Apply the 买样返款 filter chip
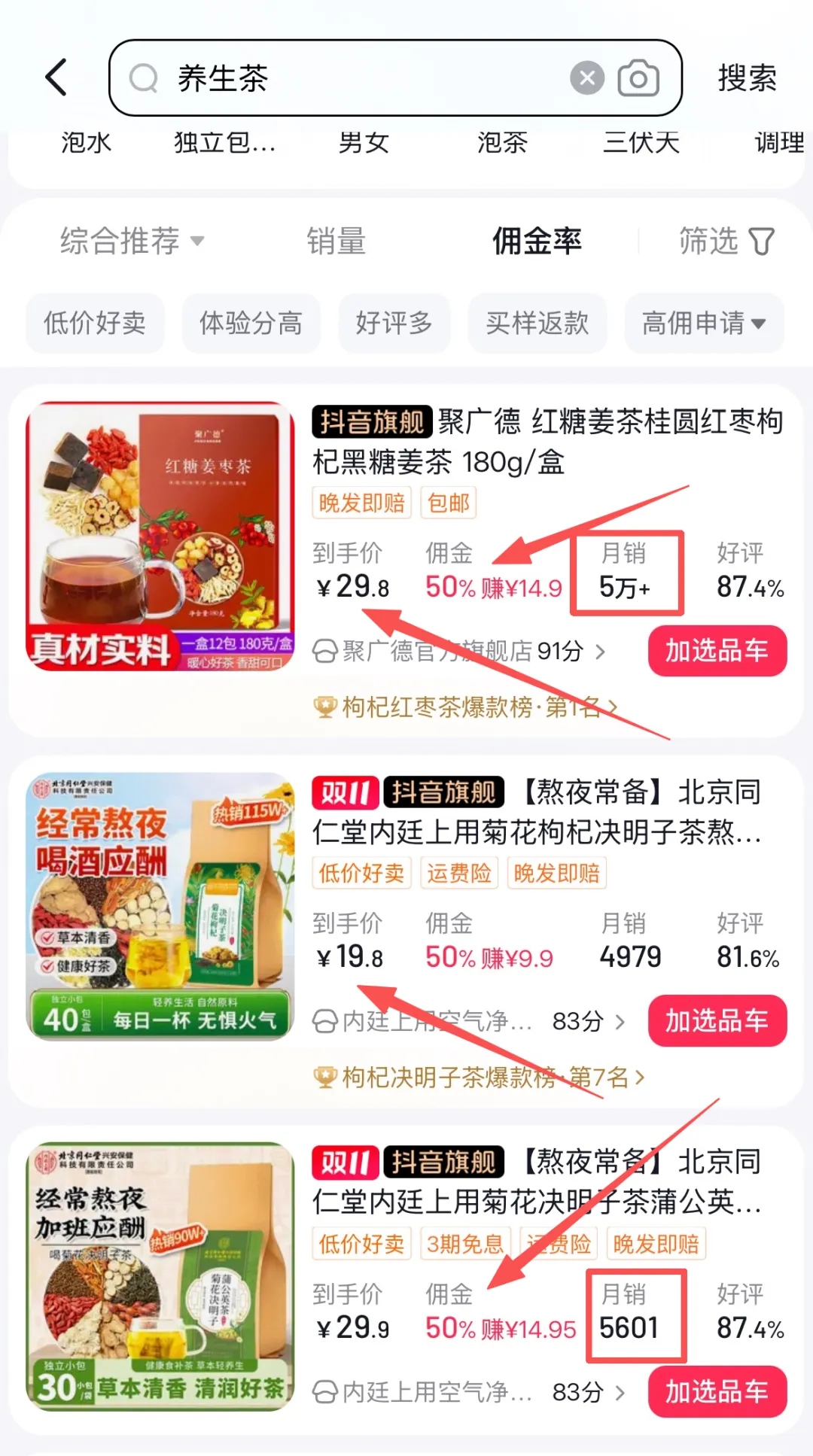The height and width of the screenshot is (1456, 813). [x=537, y=324]
